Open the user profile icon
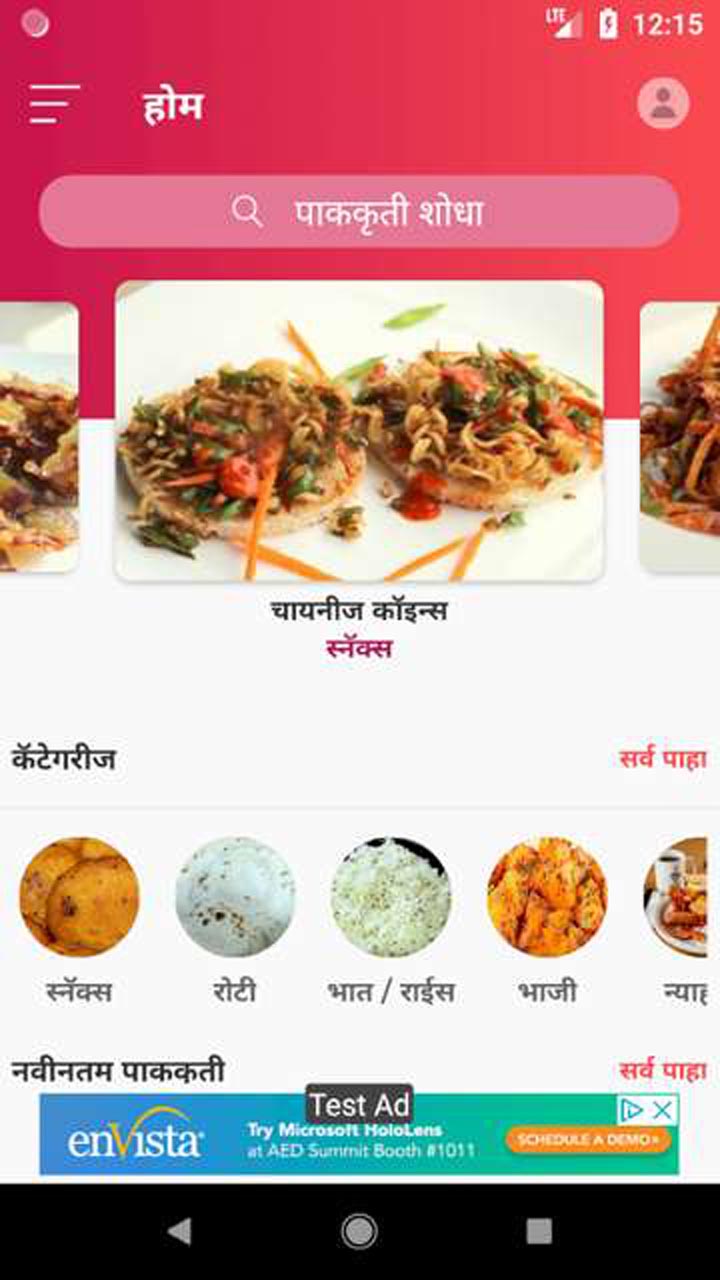This screenshot has height=1280, width=720. [663, 103]
